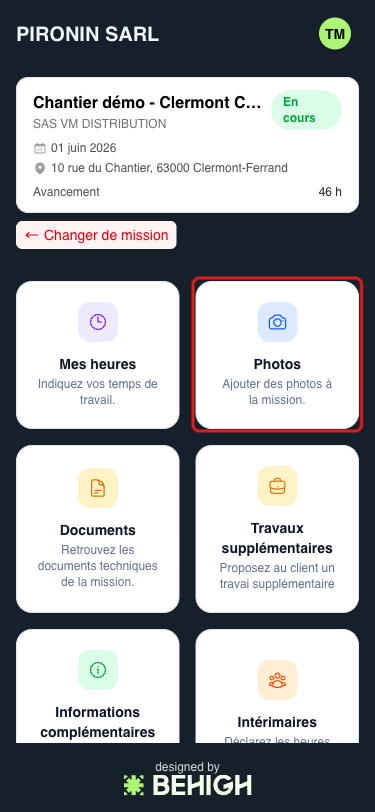Open the Intérimaires tile

[x=277, y=686]
